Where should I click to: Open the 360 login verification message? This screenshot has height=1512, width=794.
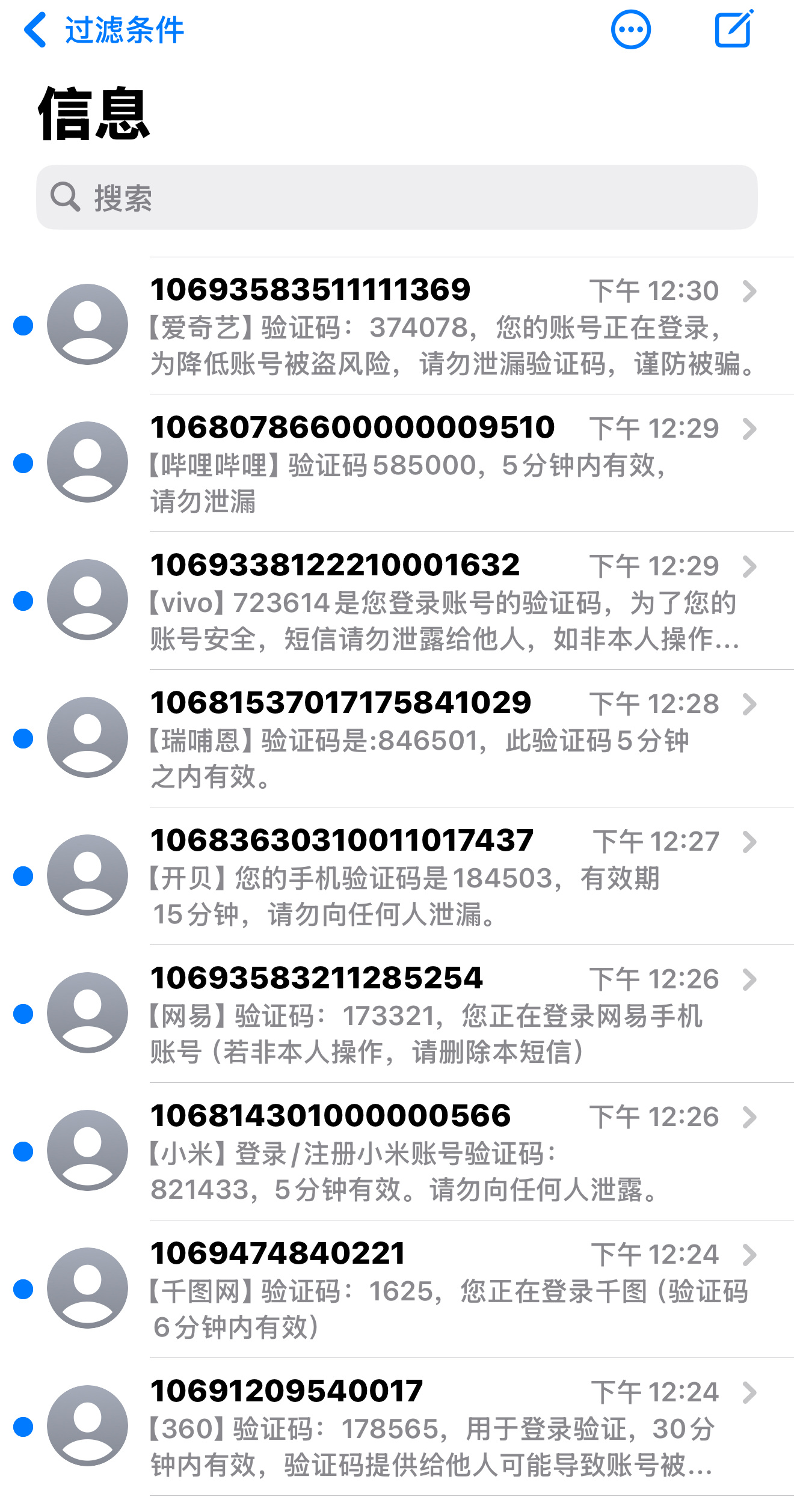[x=397, y=1427]
